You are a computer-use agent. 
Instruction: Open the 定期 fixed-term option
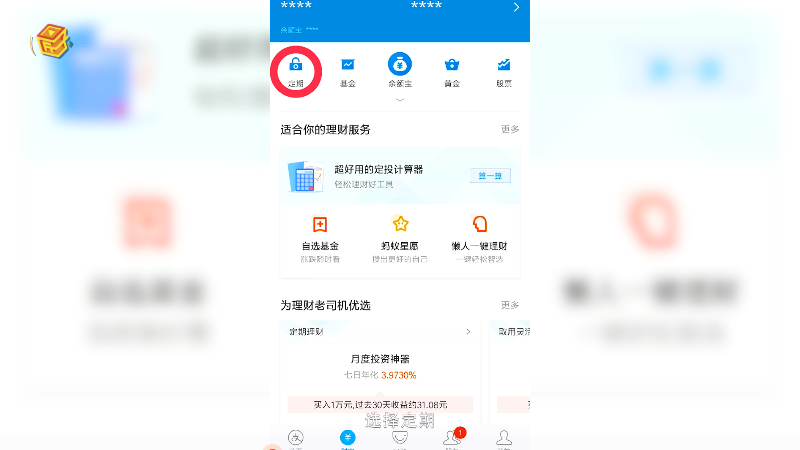[x=295, y=70]
